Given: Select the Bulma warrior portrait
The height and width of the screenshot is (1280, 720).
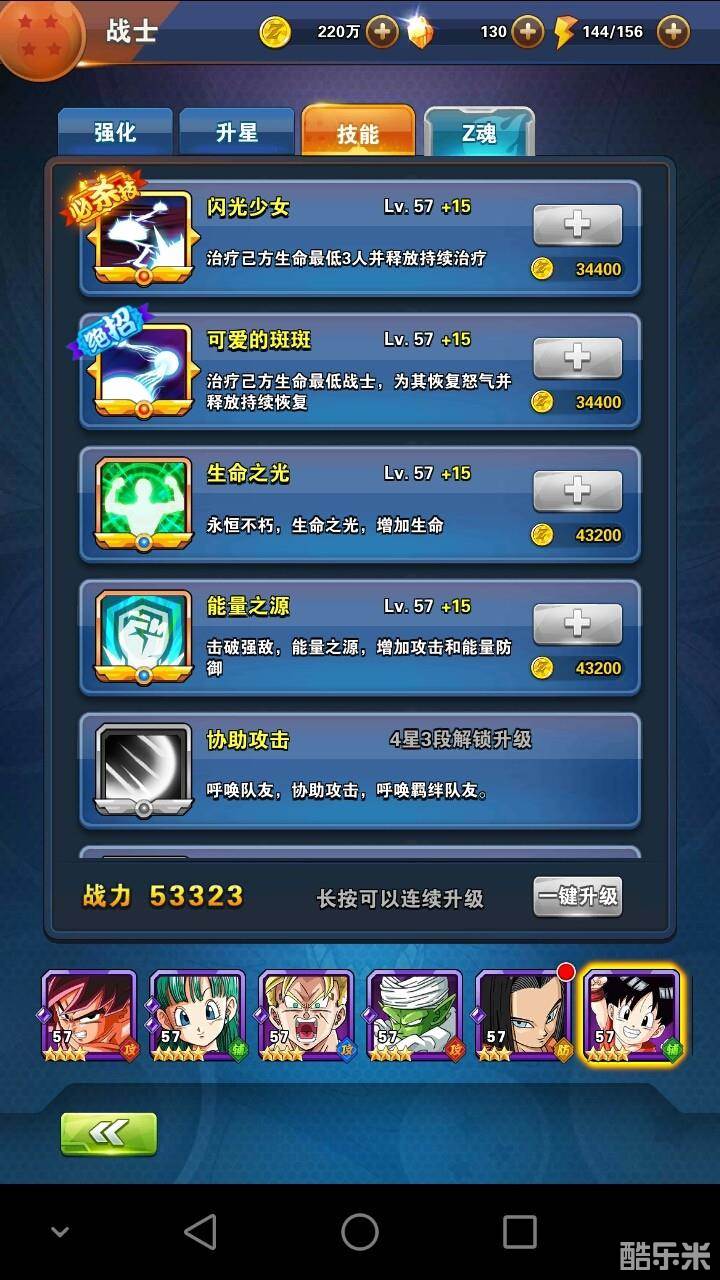Looking at the screenshot, I should point(197,1015).
